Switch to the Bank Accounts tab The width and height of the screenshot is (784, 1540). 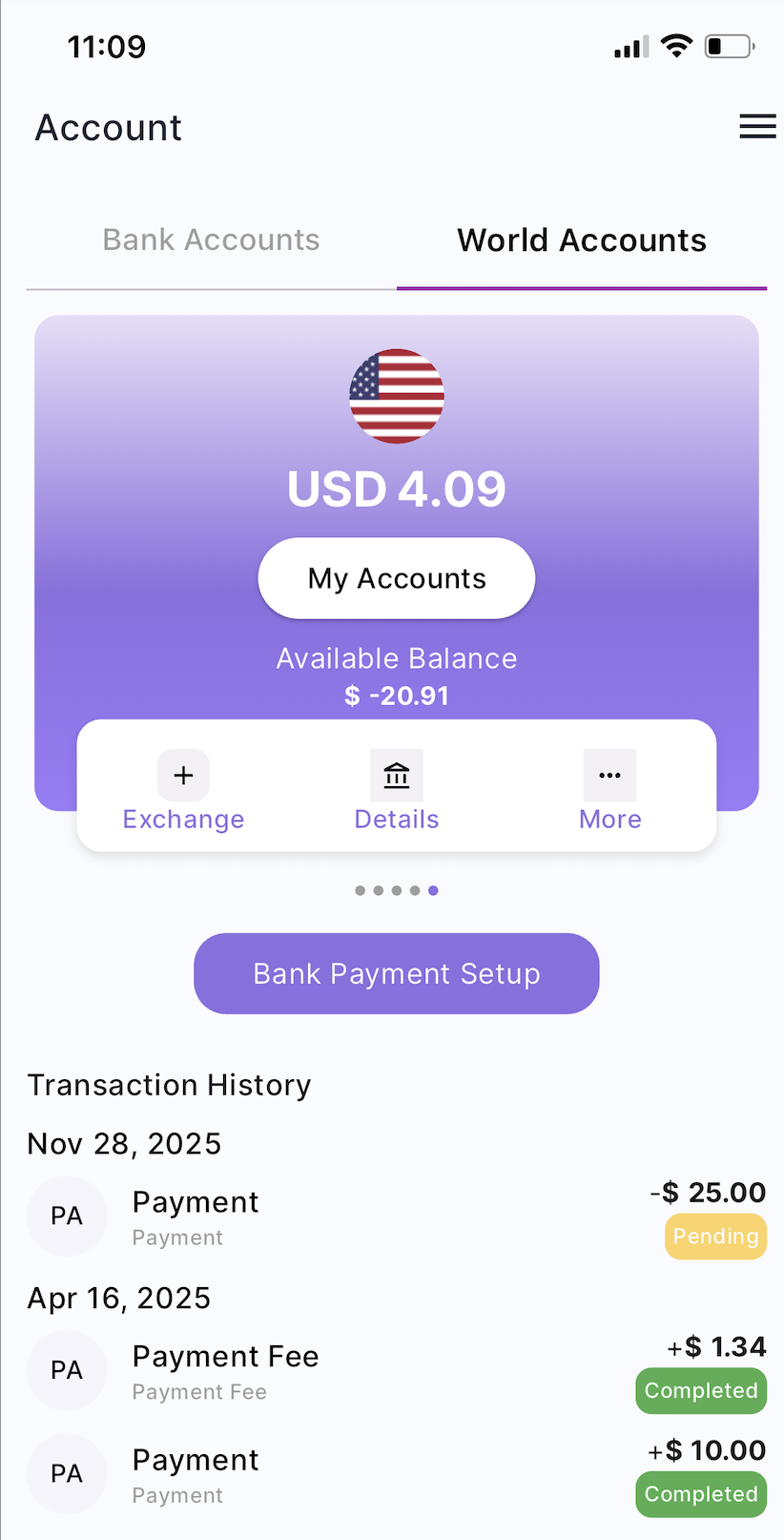[x=211, y=240]
